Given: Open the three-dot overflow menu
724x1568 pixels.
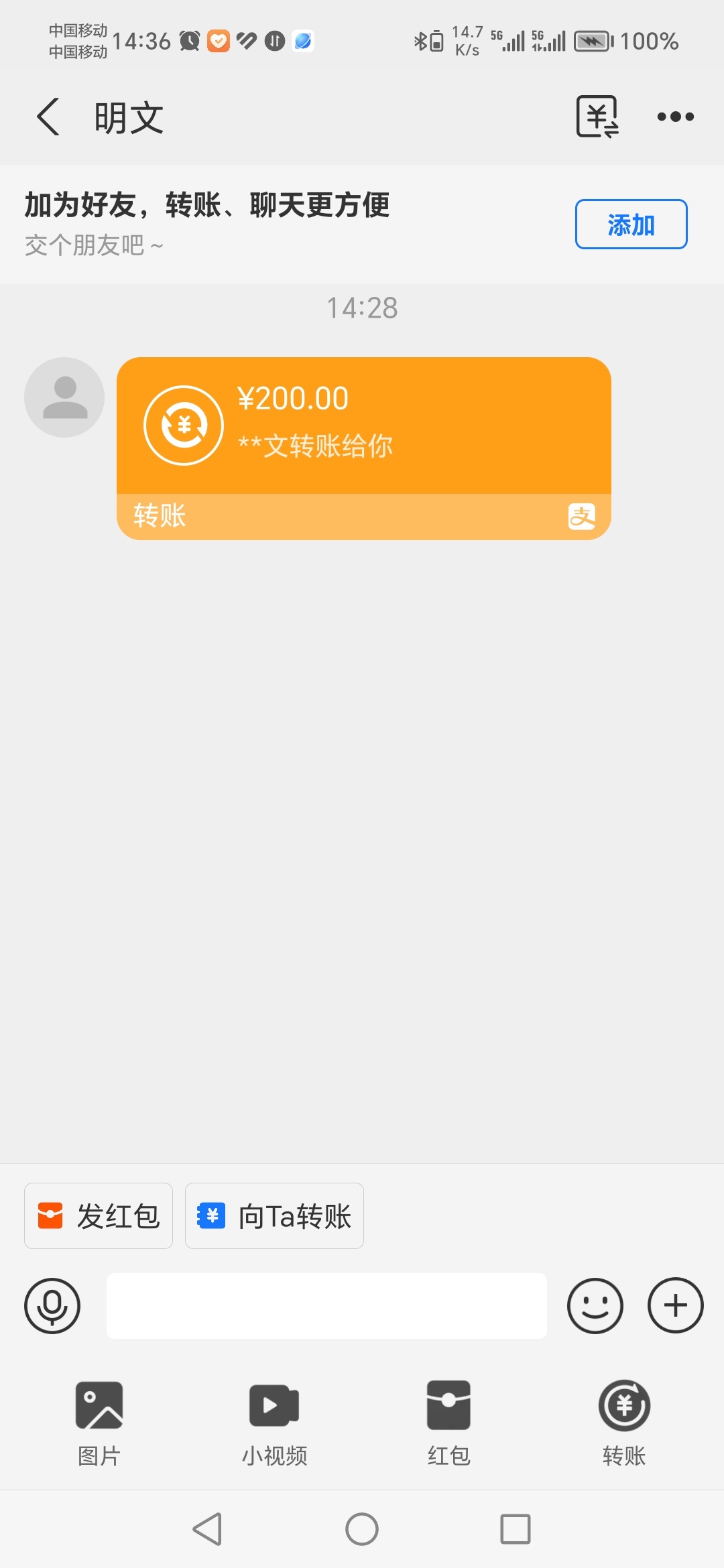Looking at the screenshot, I should (x=675, y=117).
